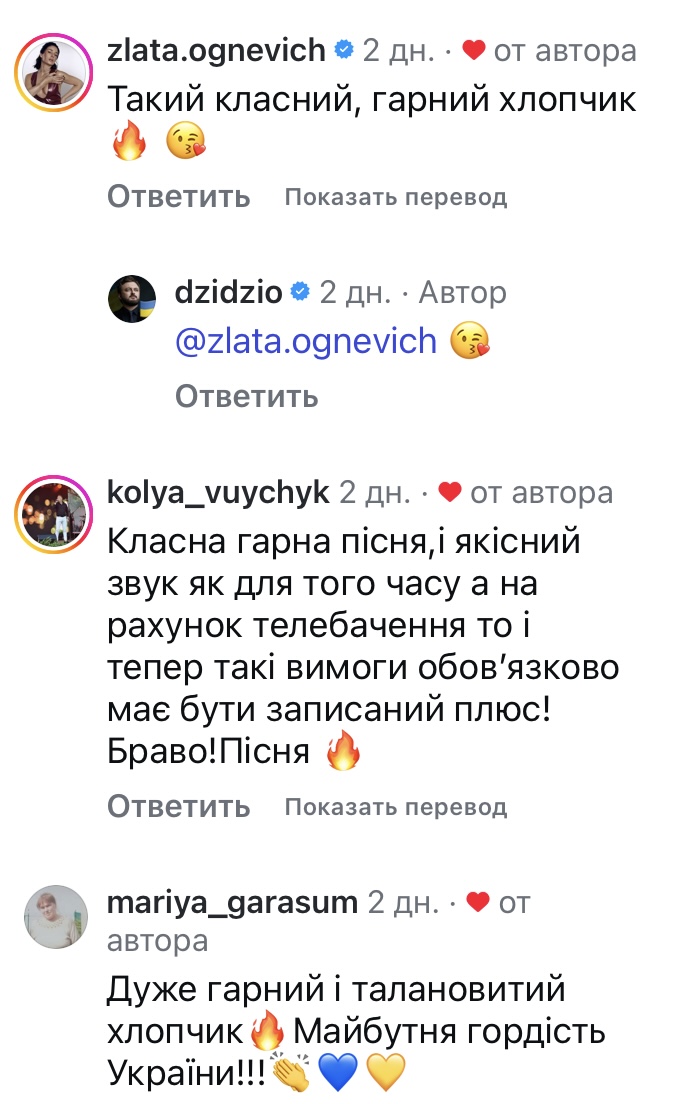Tap the mariya_garasum username

231,902
